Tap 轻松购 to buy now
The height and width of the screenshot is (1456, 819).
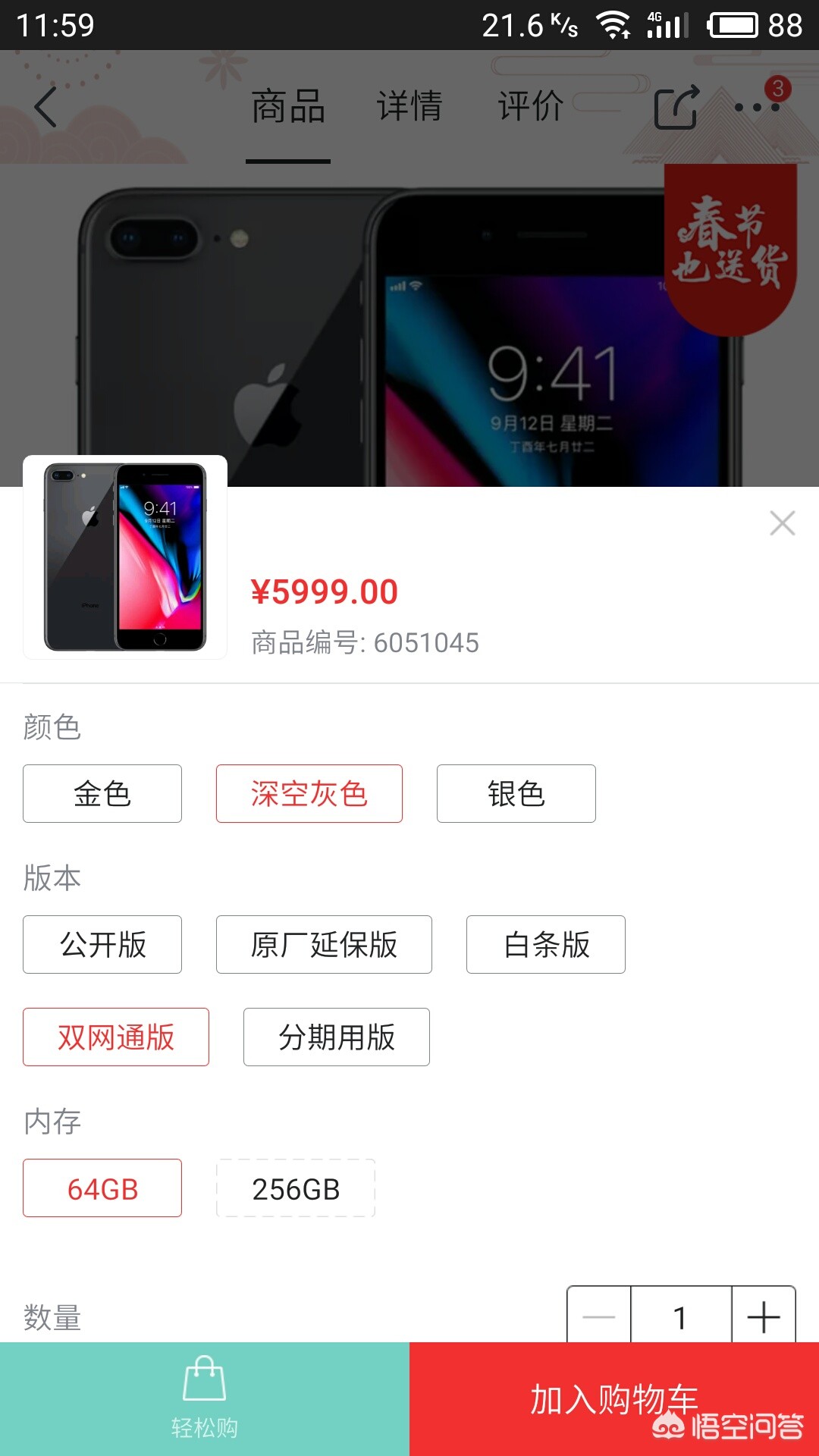pyautogui.click(x=205, y=1399)
